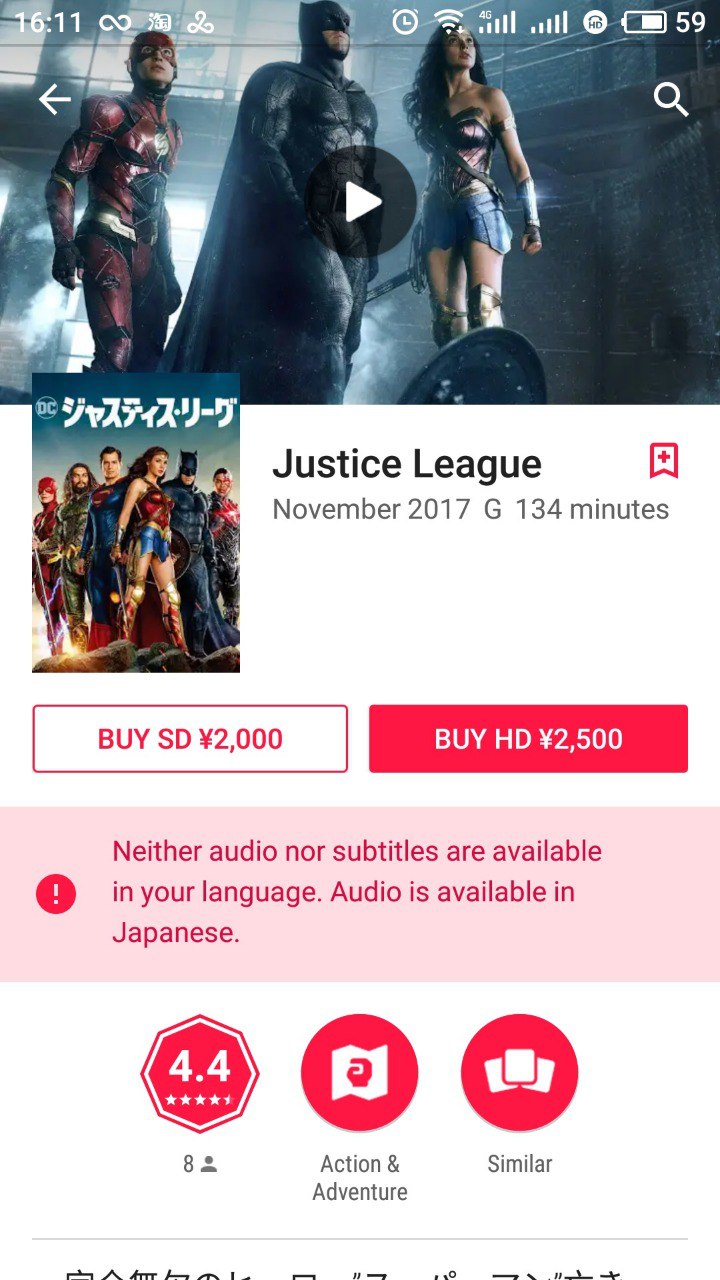Show similar movies
720x1280 pixels.
519,1074
